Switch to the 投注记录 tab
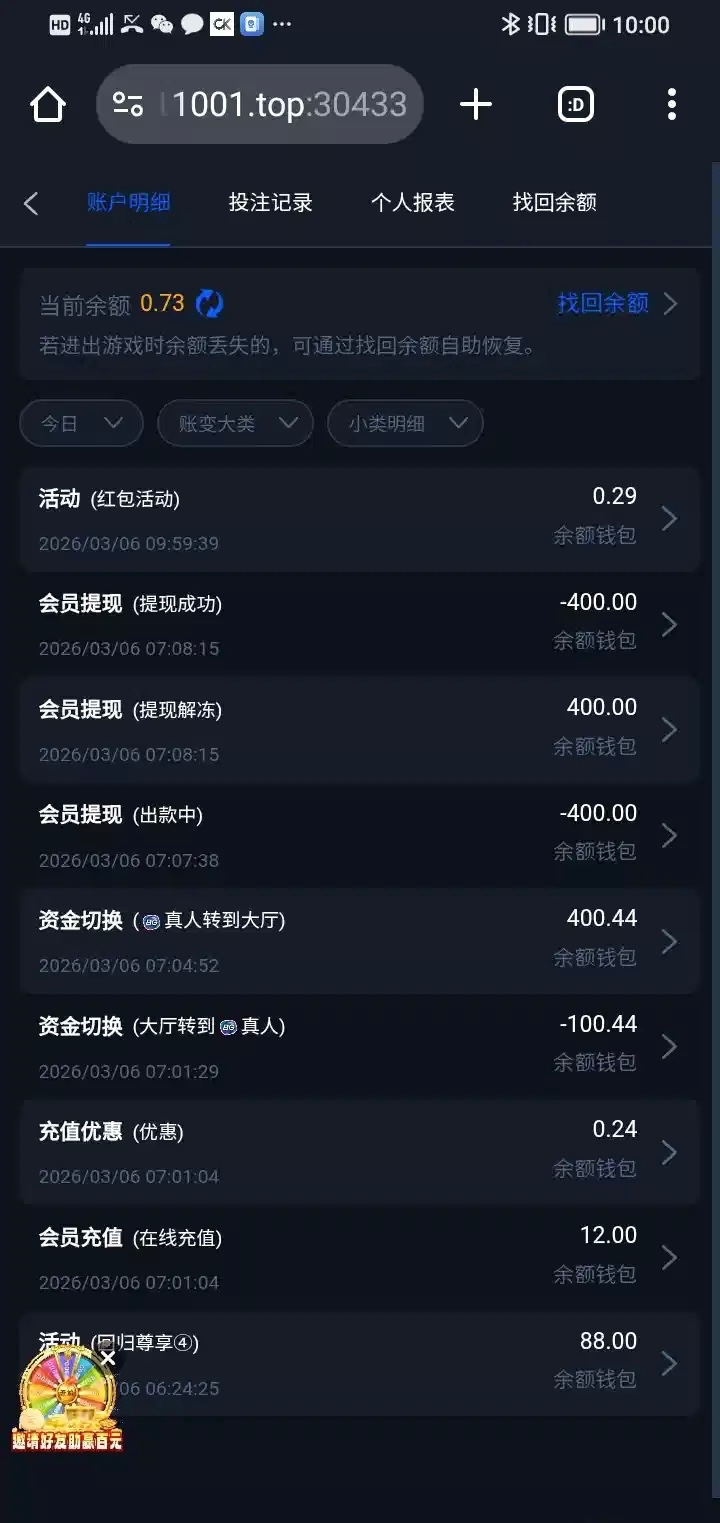The height and width of the screenshot is (1523, 720). pyautogui.click(x=271, y=203)
